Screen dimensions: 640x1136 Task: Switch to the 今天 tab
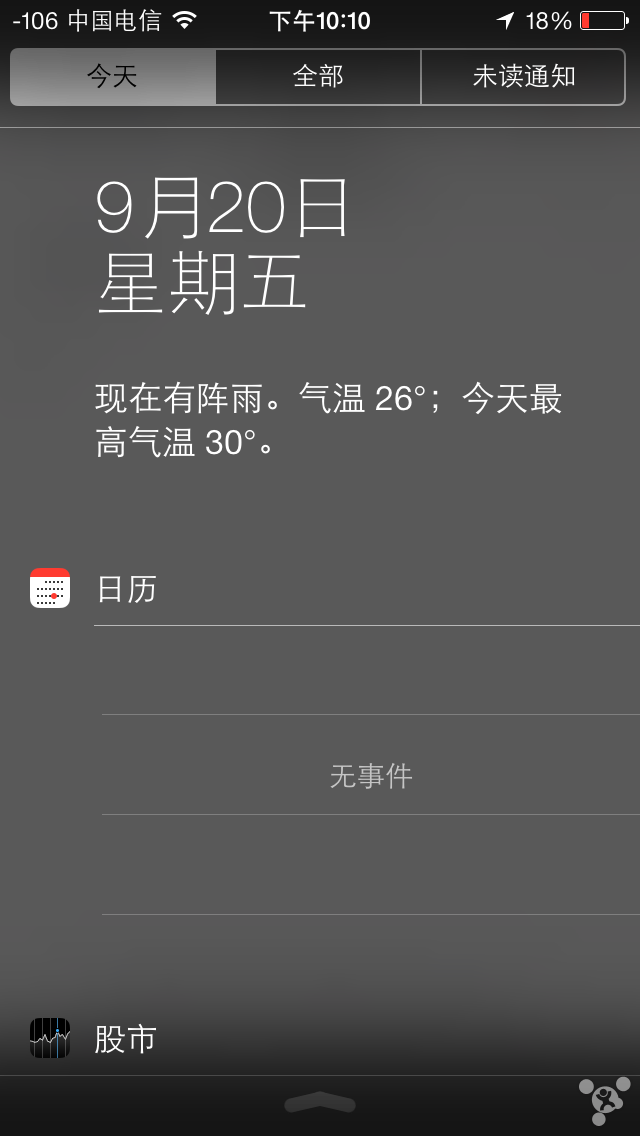coord(113,77)
